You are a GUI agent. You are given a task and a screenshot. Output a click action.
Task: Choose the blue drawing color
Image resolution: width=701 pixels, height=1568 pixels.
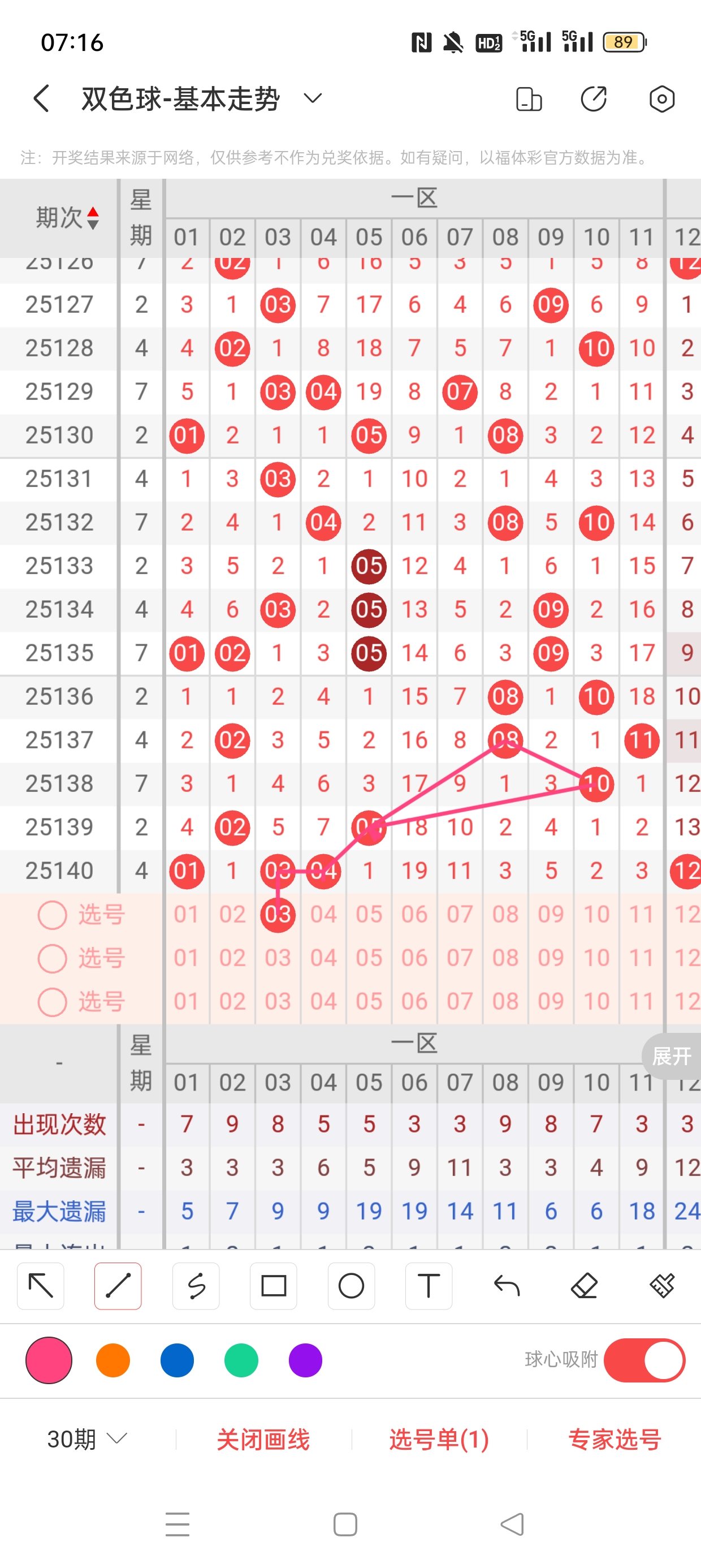pyautogui.click(x=177, y=1360)
